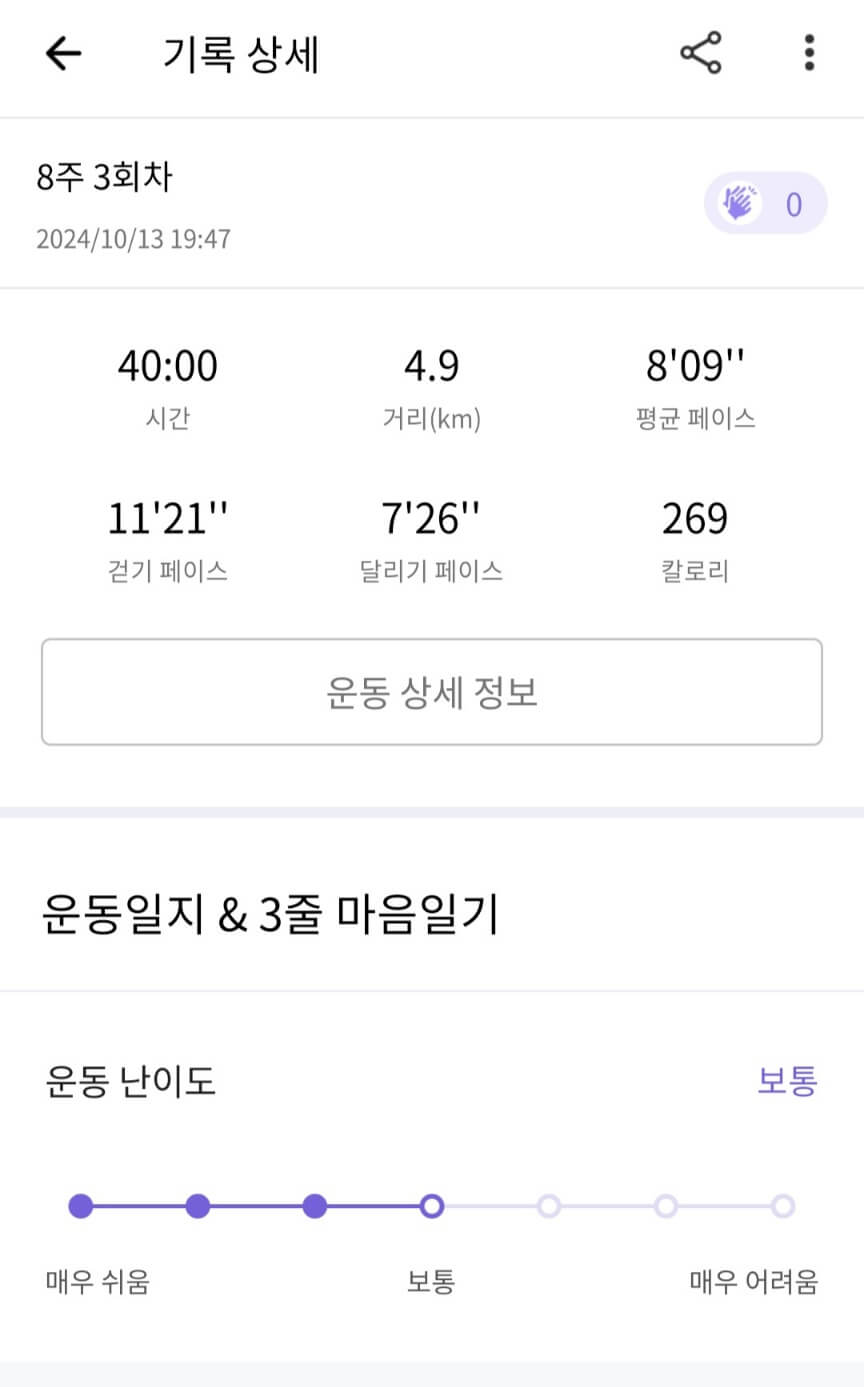Image resolution: width=864 pixels, height=1387 pixels.
Task: Open details via the kebab menu dropdown
Action: click(x=808, y=53)
